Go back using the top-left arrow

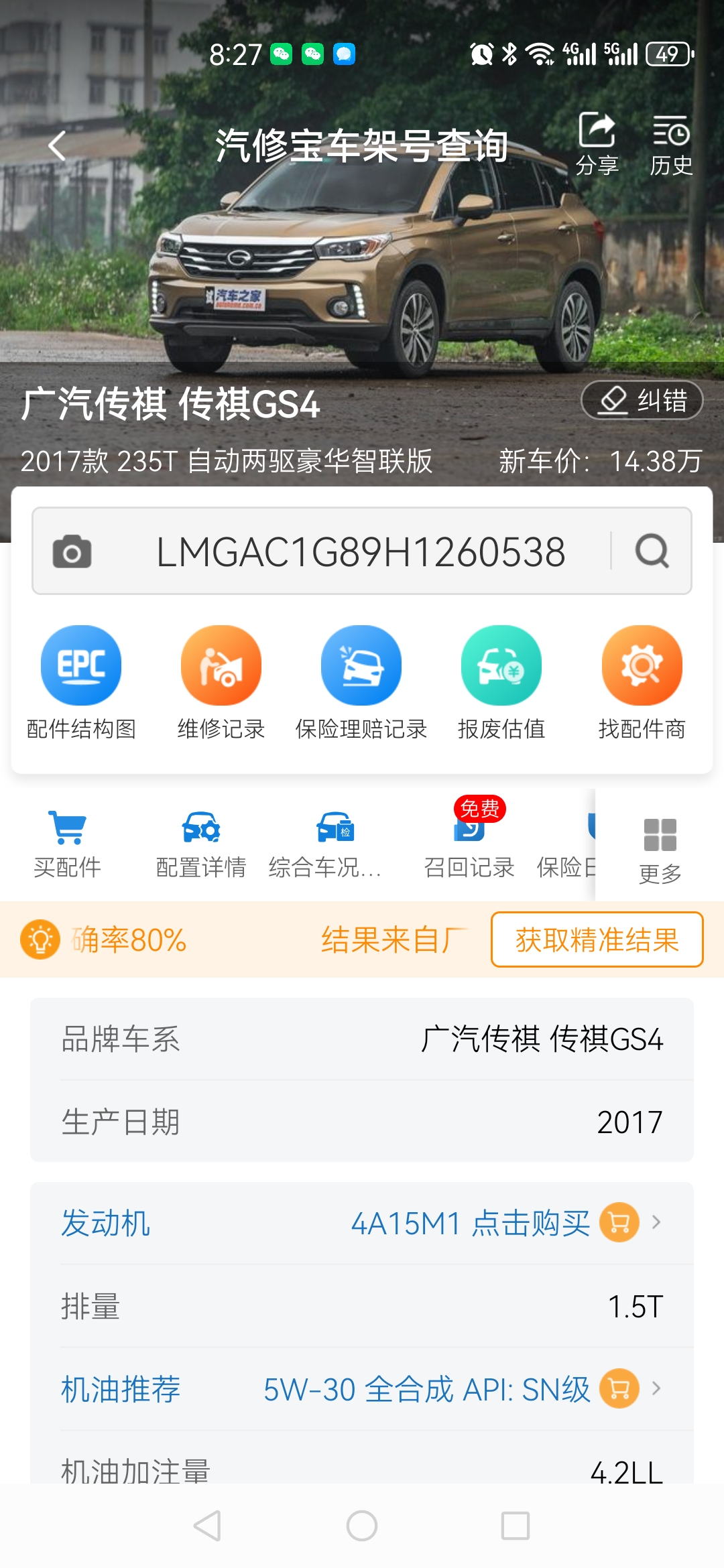(x=58, y=145)
